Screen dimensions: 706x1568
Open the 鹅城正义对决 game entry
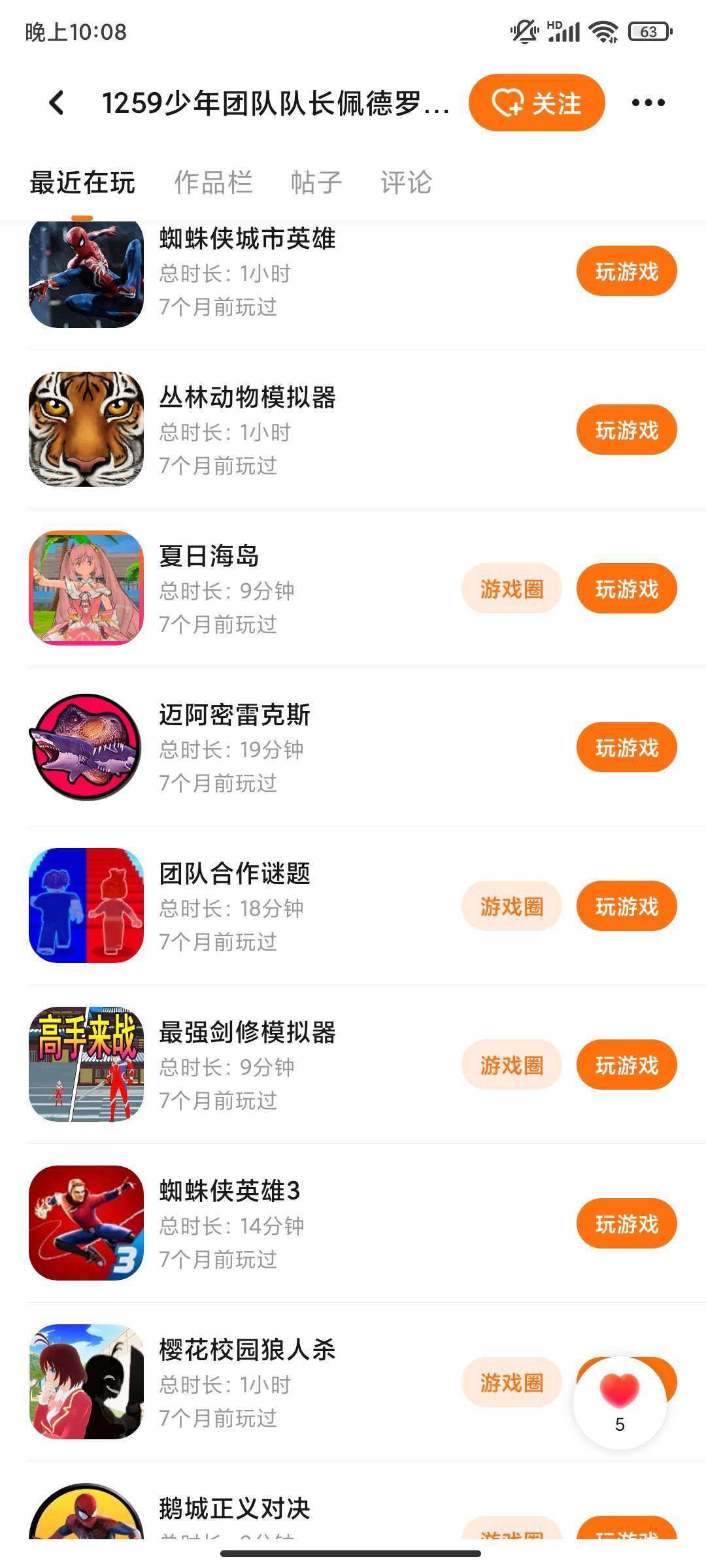[234, 1509]
